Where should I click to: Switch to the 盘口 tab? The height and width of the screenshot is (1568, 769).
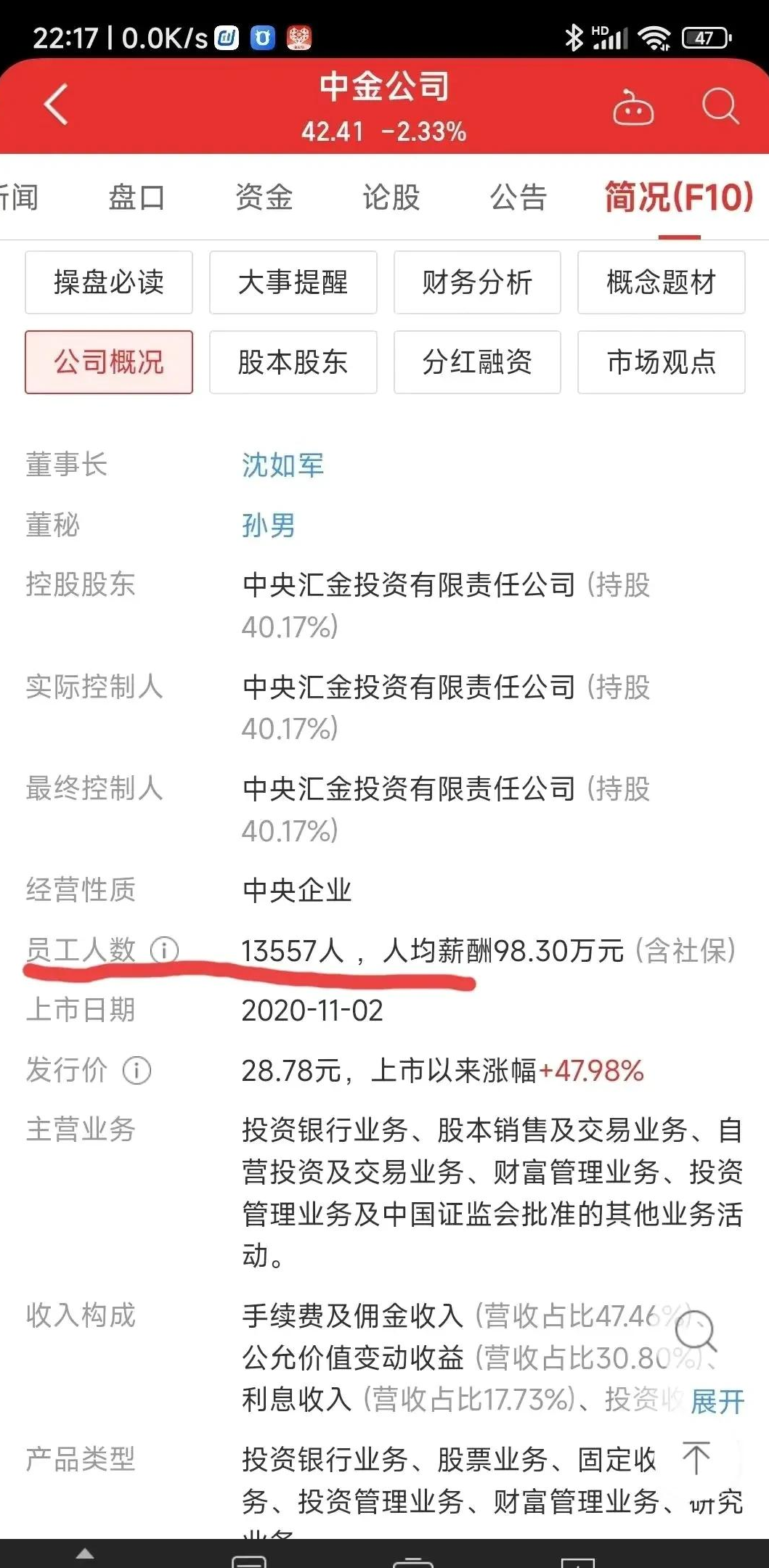[137, 197]
